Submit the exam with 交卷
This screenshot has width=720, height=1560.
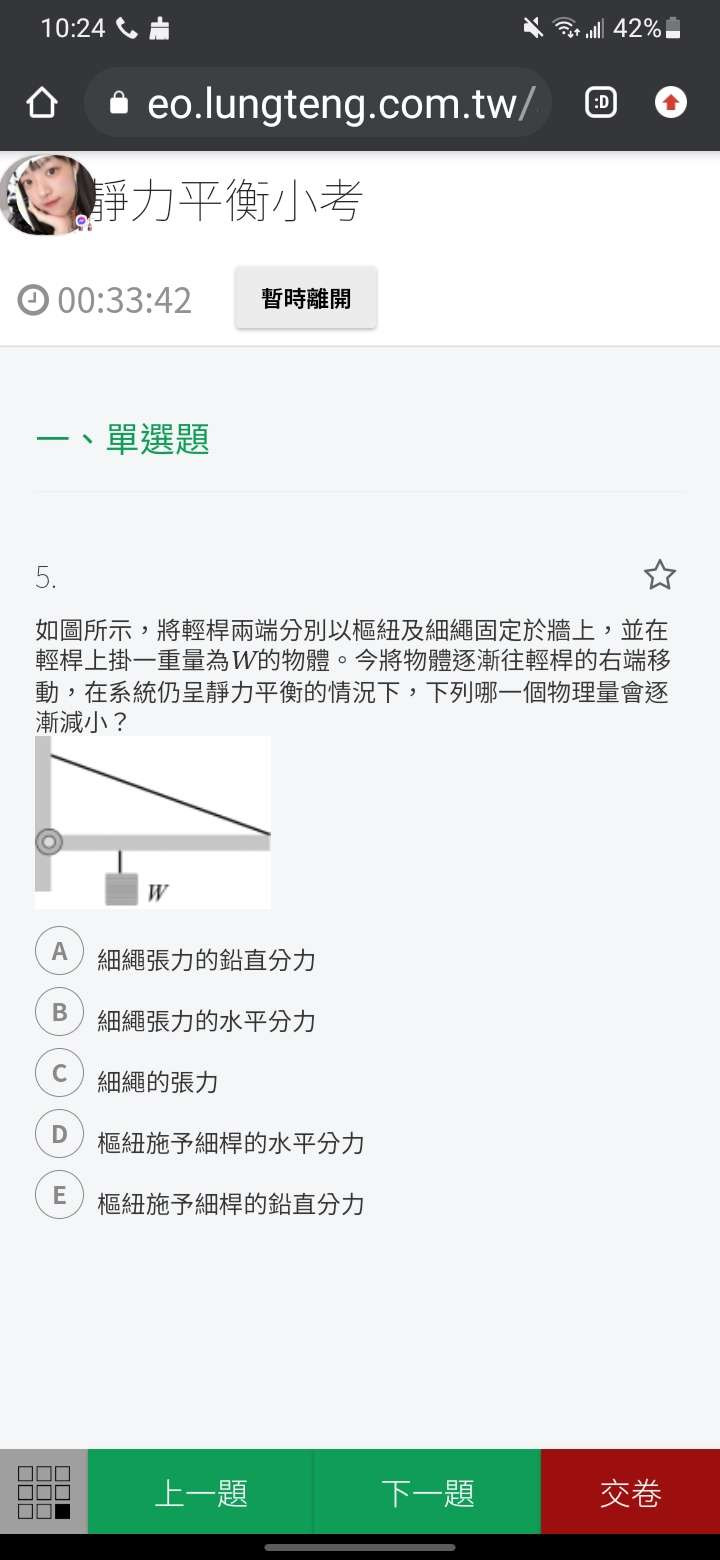(630, 1492)
